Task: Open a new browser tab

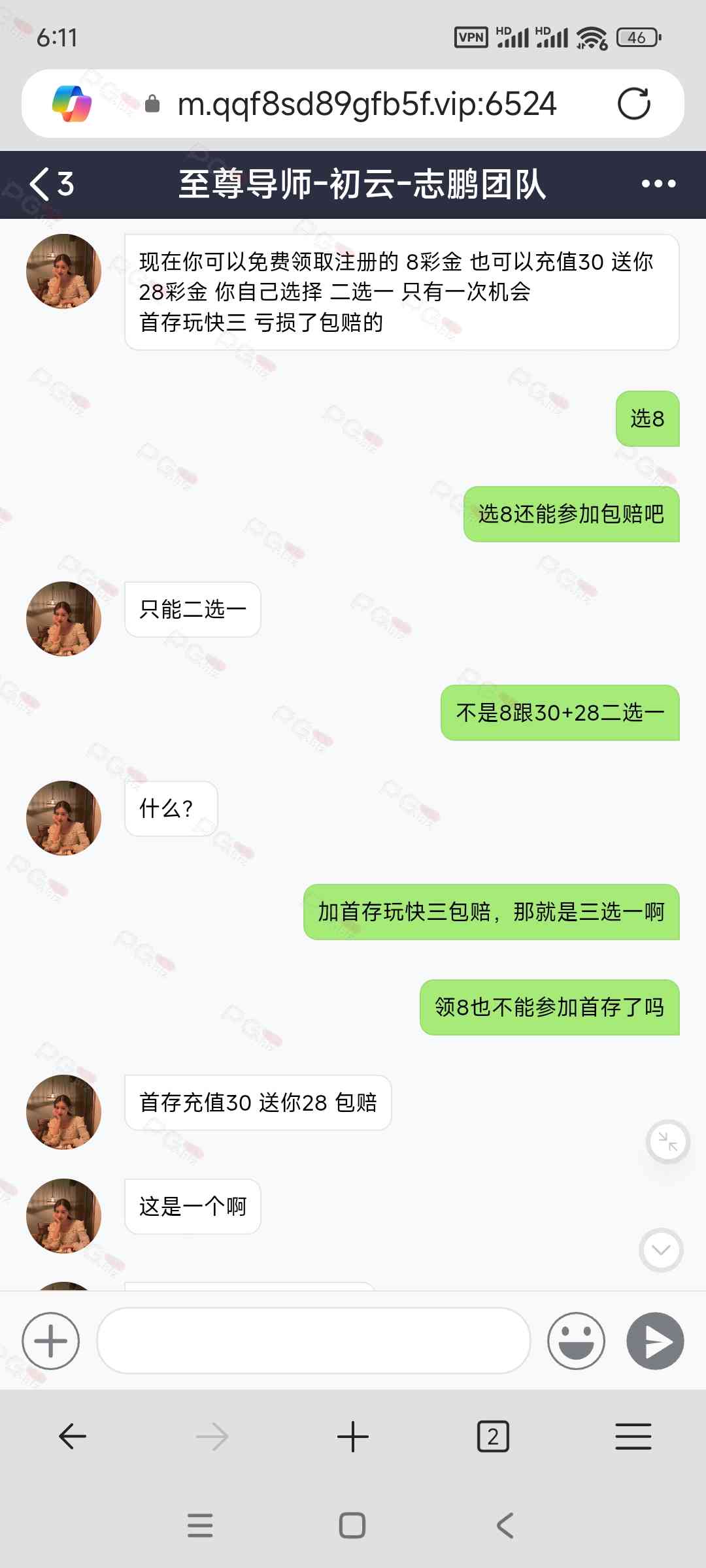Action: click(353, 1437)
